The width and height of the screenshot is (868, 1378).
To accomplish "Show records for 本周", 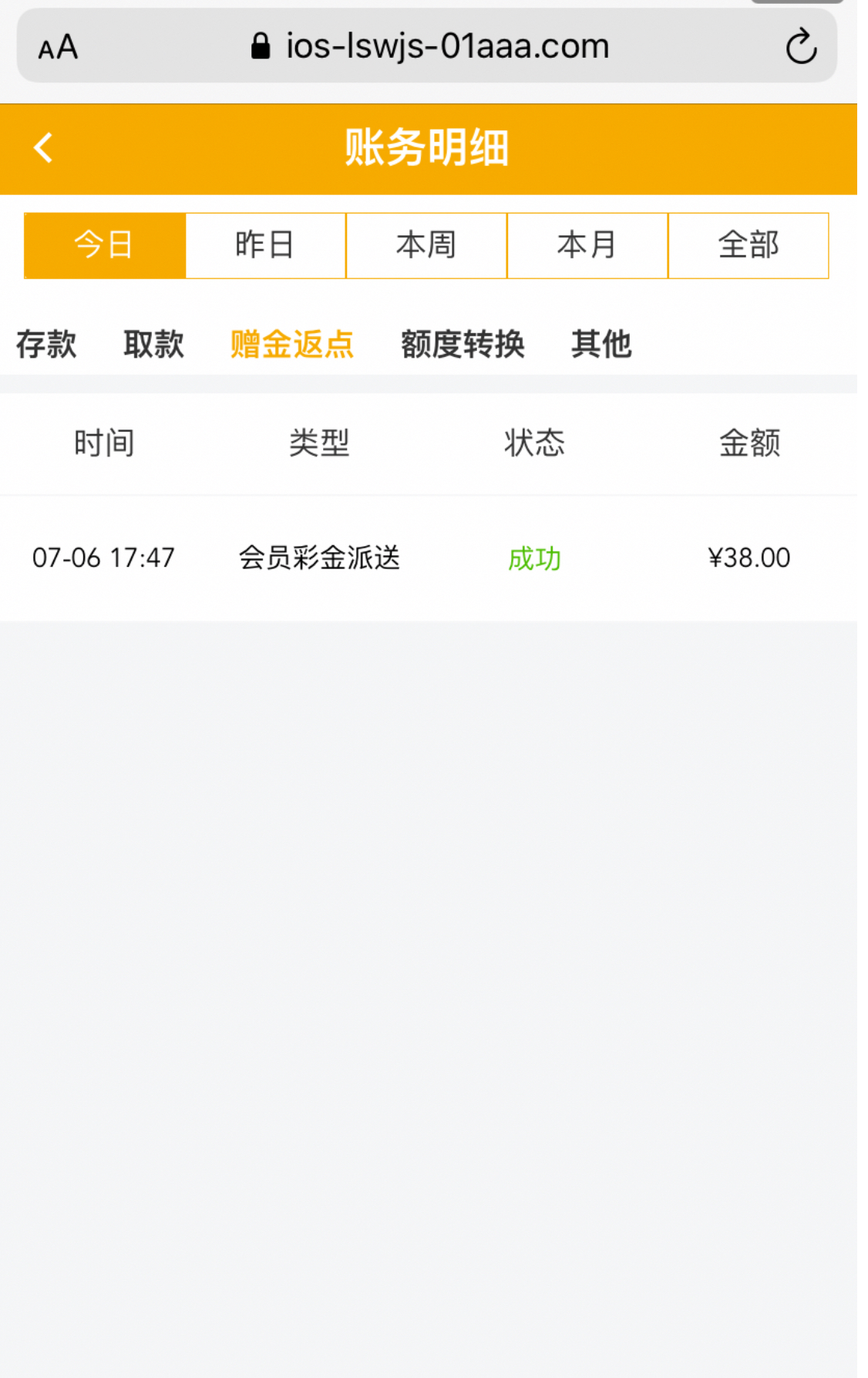I will [x=426, y=245].
